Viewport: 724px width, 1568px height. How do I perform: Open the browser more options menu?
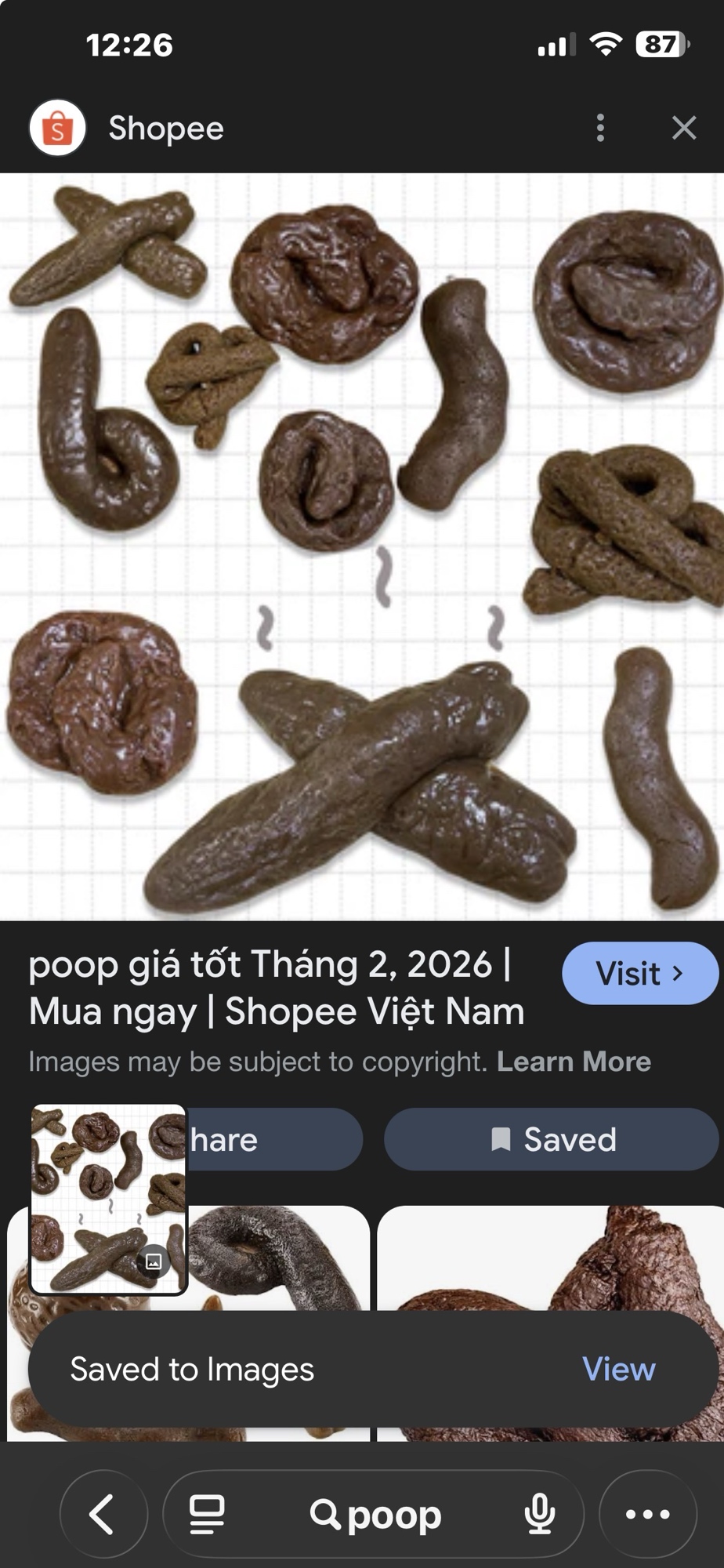click(x=647, y=1514)
